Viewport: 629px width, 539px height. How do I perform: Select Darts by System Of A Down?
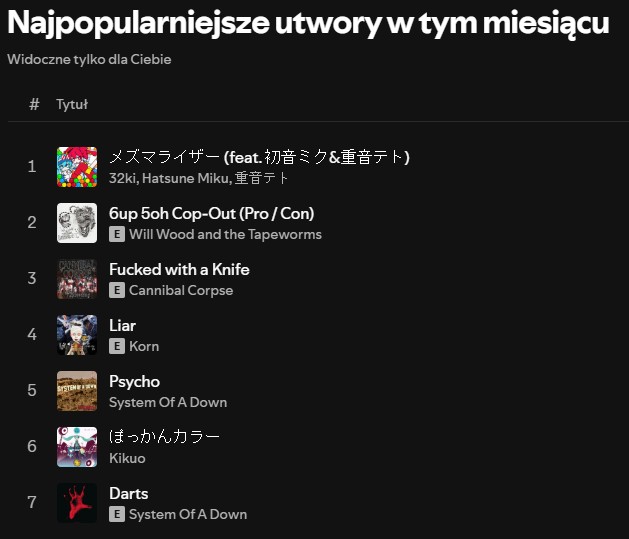click(128, 494)
